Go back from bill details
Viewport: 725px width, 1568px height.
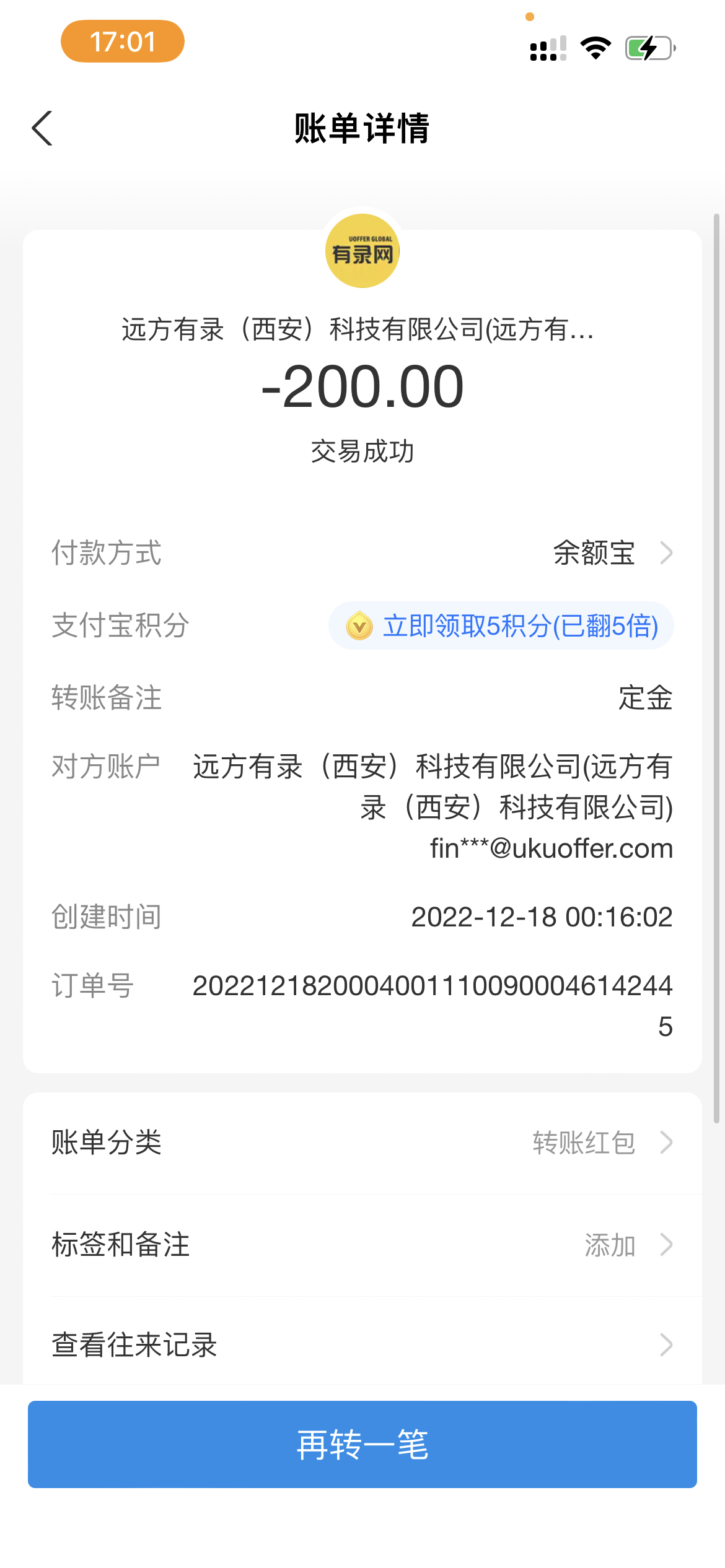pos(42,128)
